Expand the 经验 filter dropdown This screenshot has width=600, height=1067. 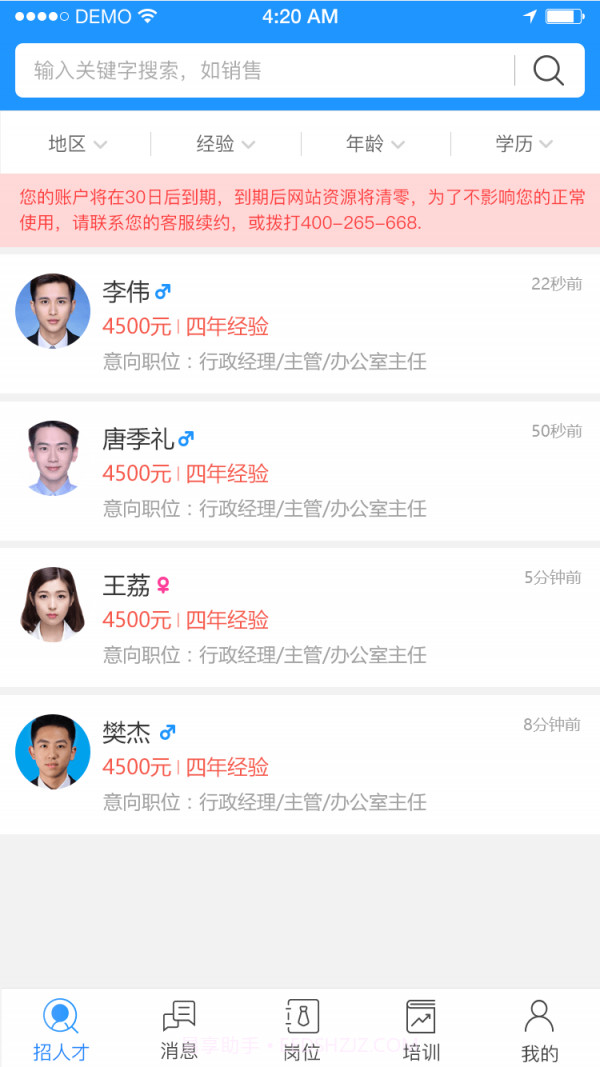(x=225, y=144)
